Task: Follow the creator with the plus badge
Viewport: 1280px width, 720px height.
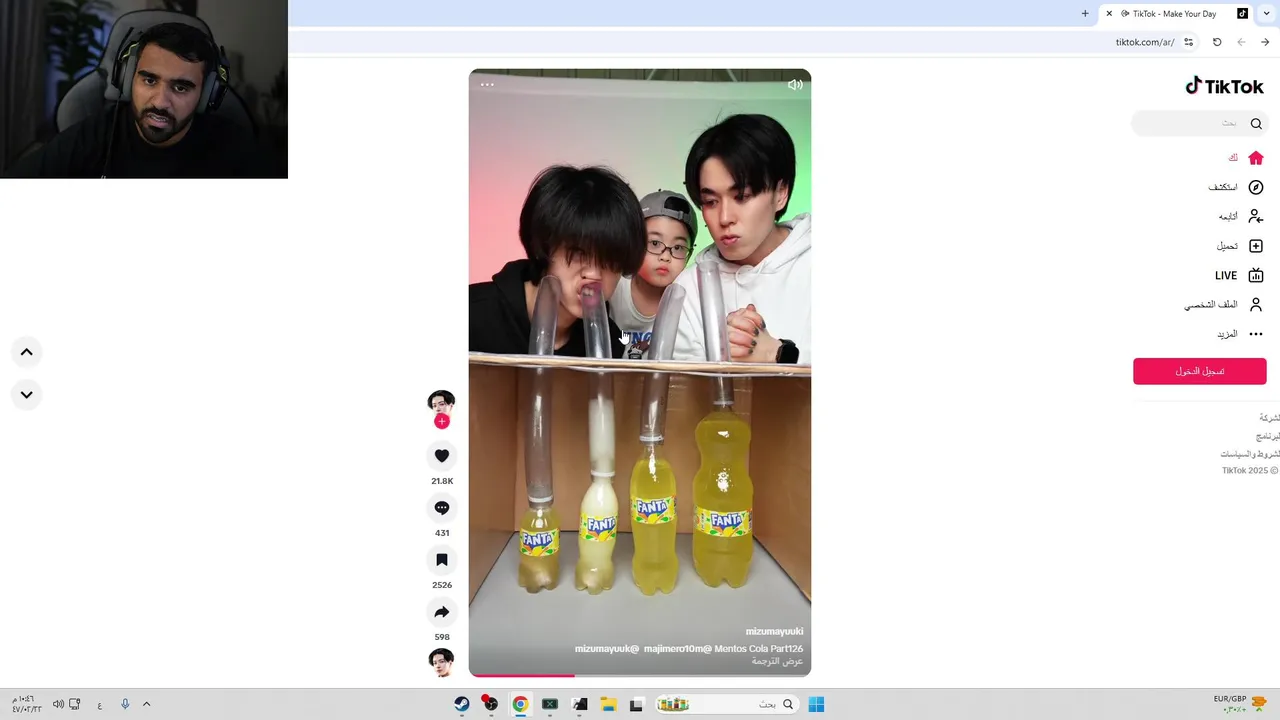Action: 441,421
